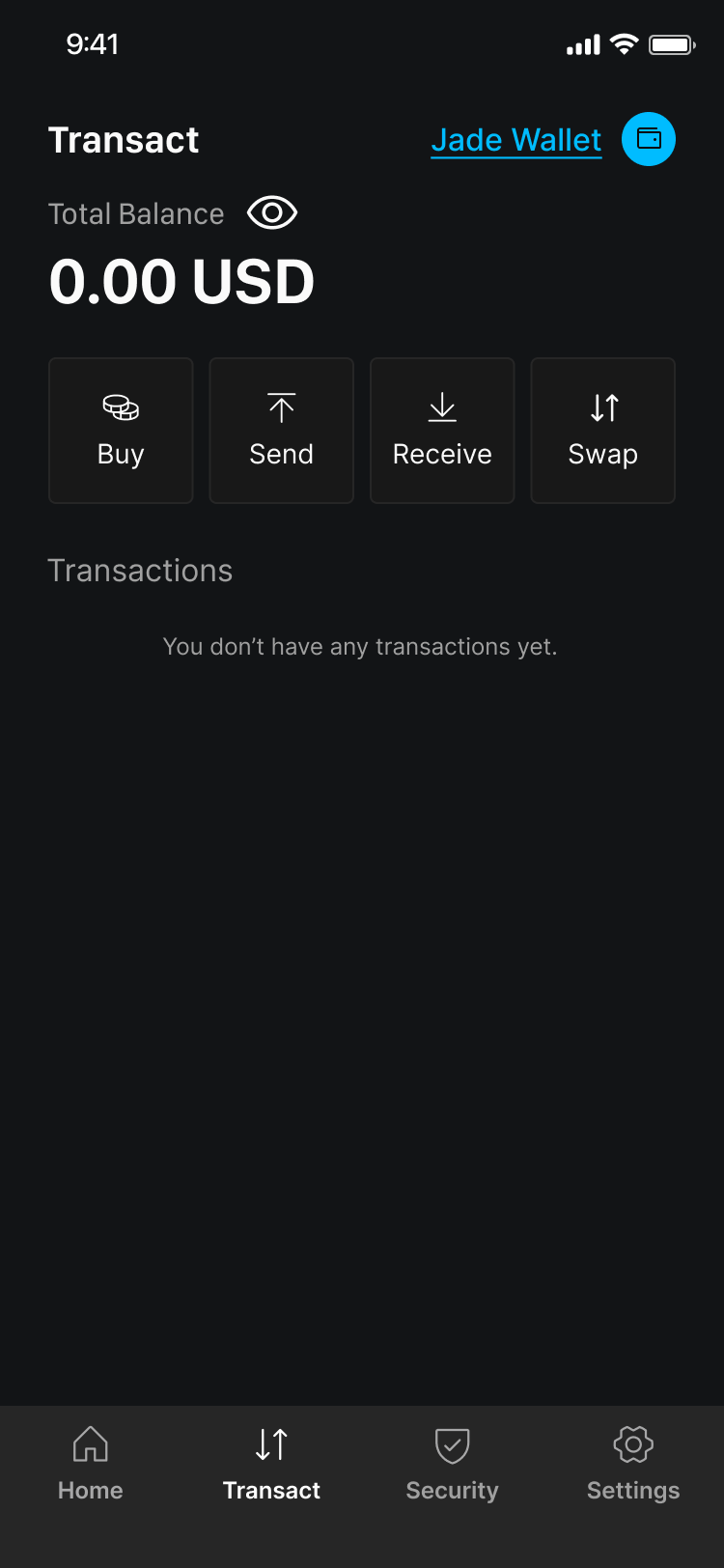Open the Jade Wallet link
The width and height of the screenshot is (724, 1568).
(x=515, y=139)
